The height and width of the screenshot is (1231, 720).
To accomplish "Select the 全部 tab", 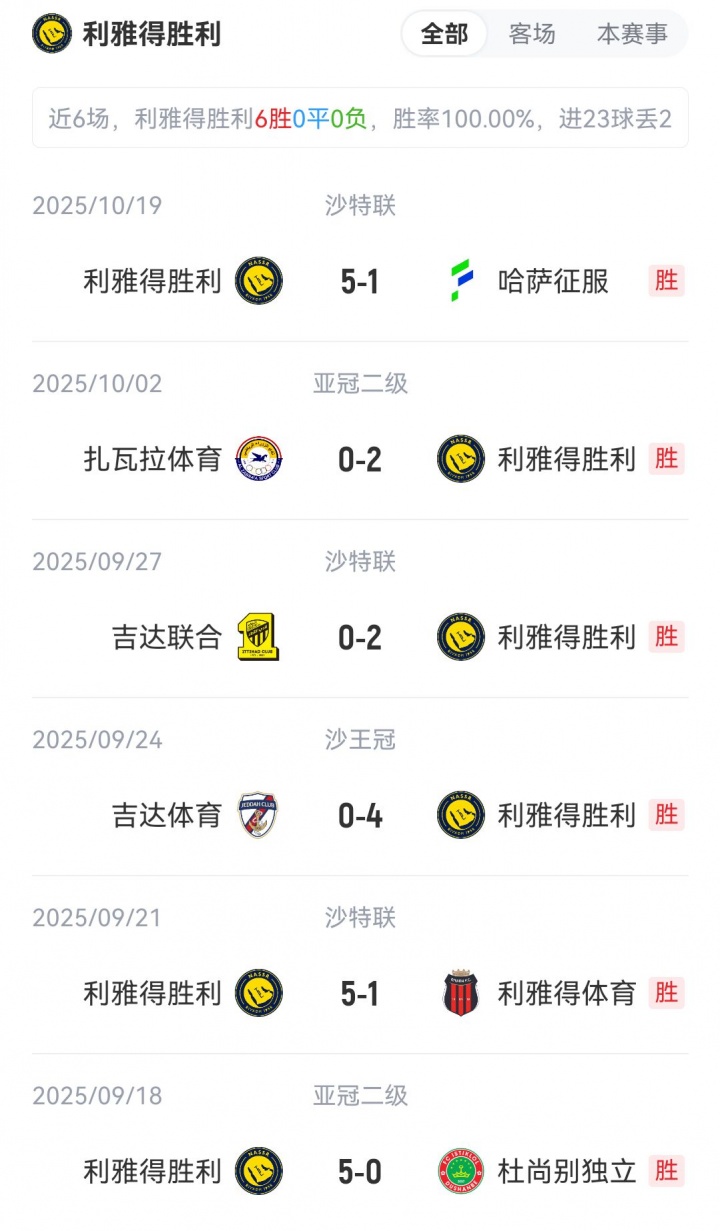I will point(444,34).
